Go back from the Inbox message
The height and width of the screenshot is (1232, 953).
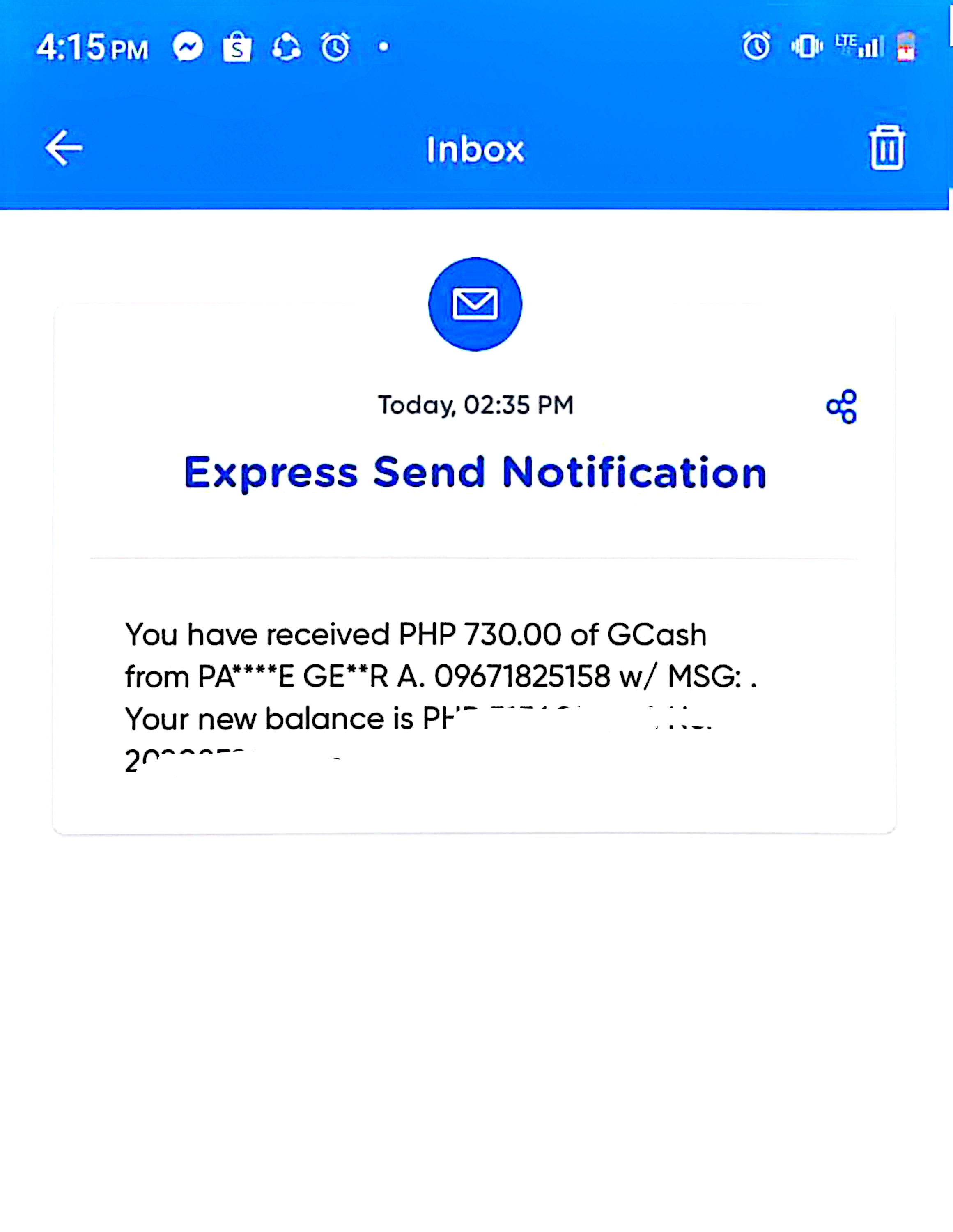(x=63, y=148)
